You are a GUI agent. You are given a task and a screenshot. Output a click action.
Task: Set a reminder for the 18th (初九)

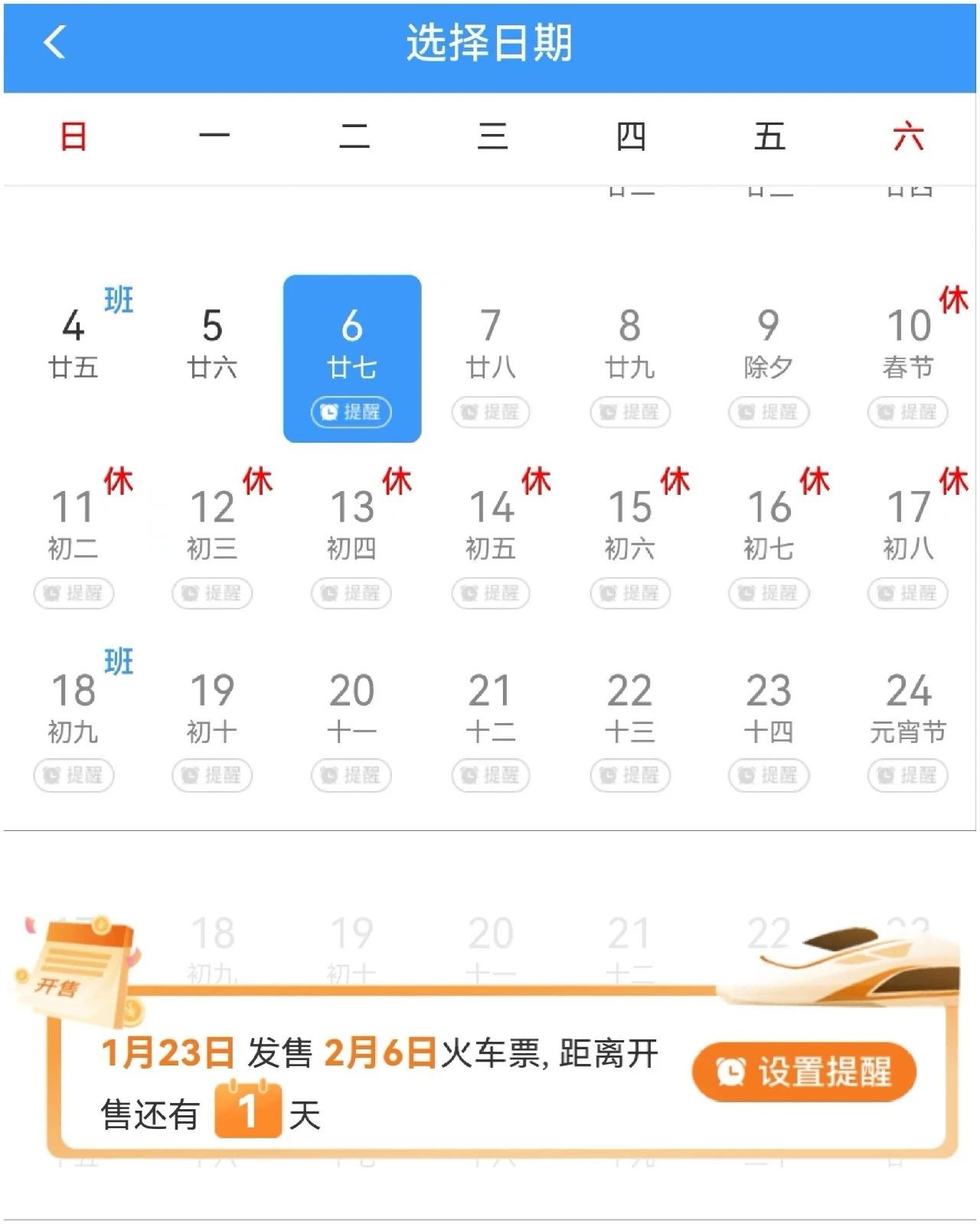73,775
